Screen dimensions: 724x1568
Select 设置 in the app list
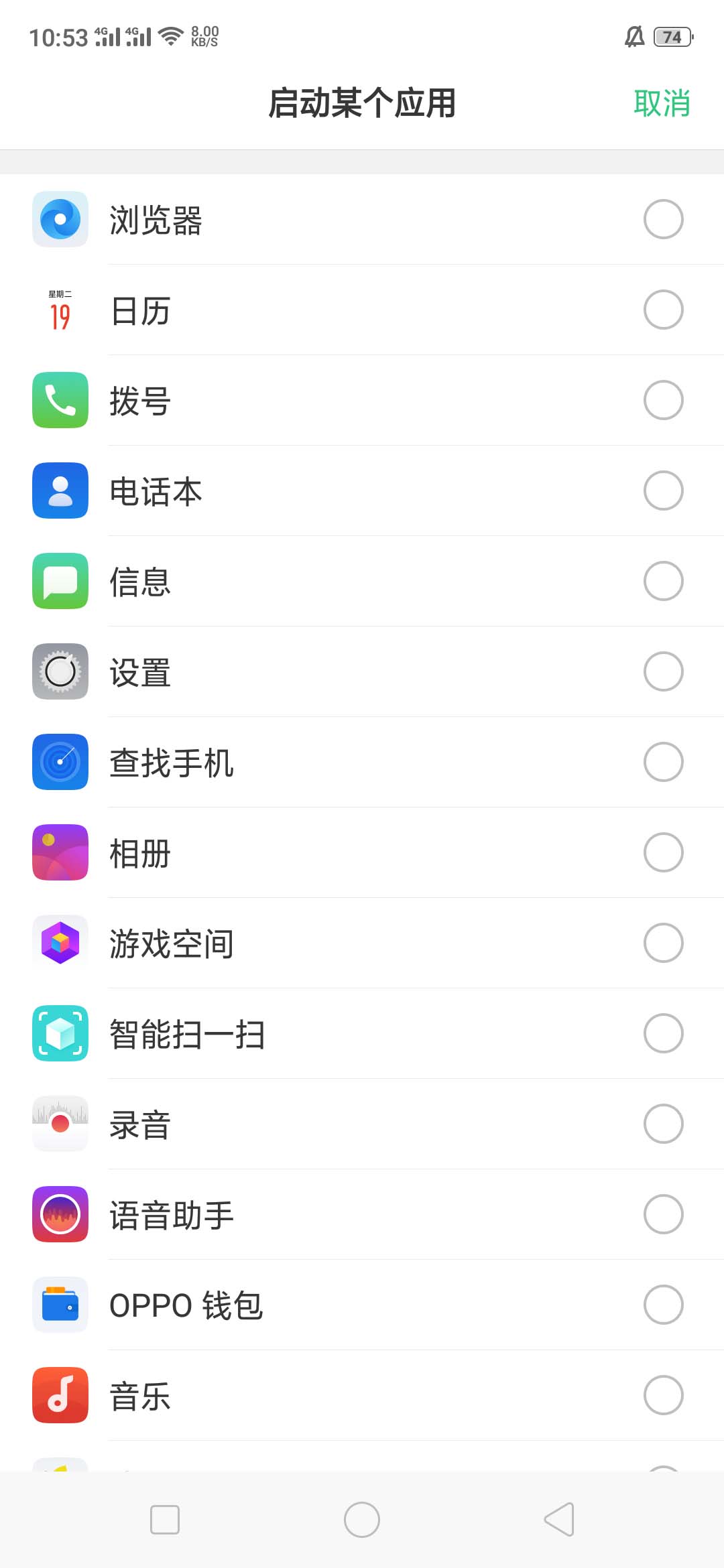663,671
